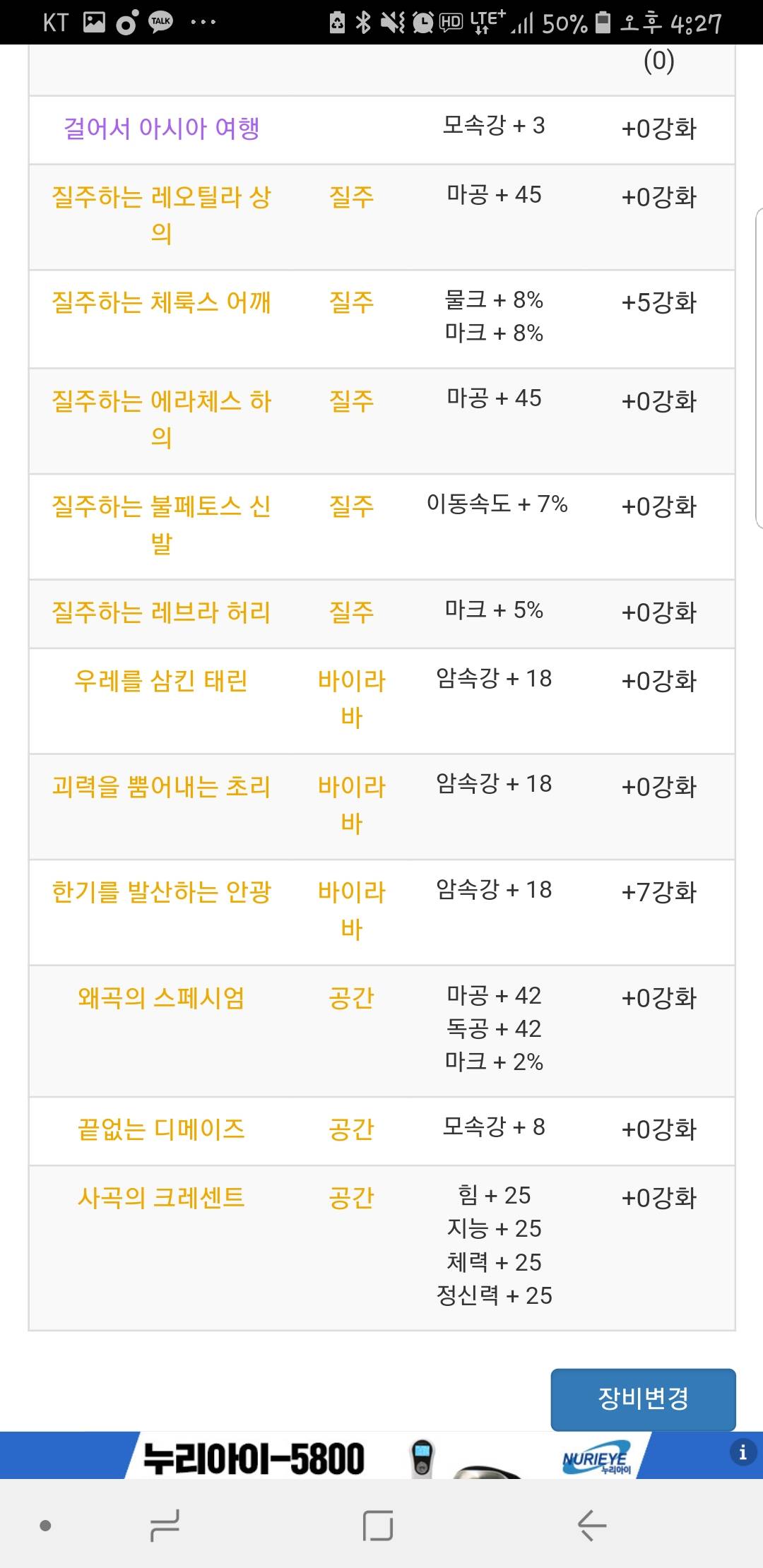Open the recent apps view

[165, 1526]
